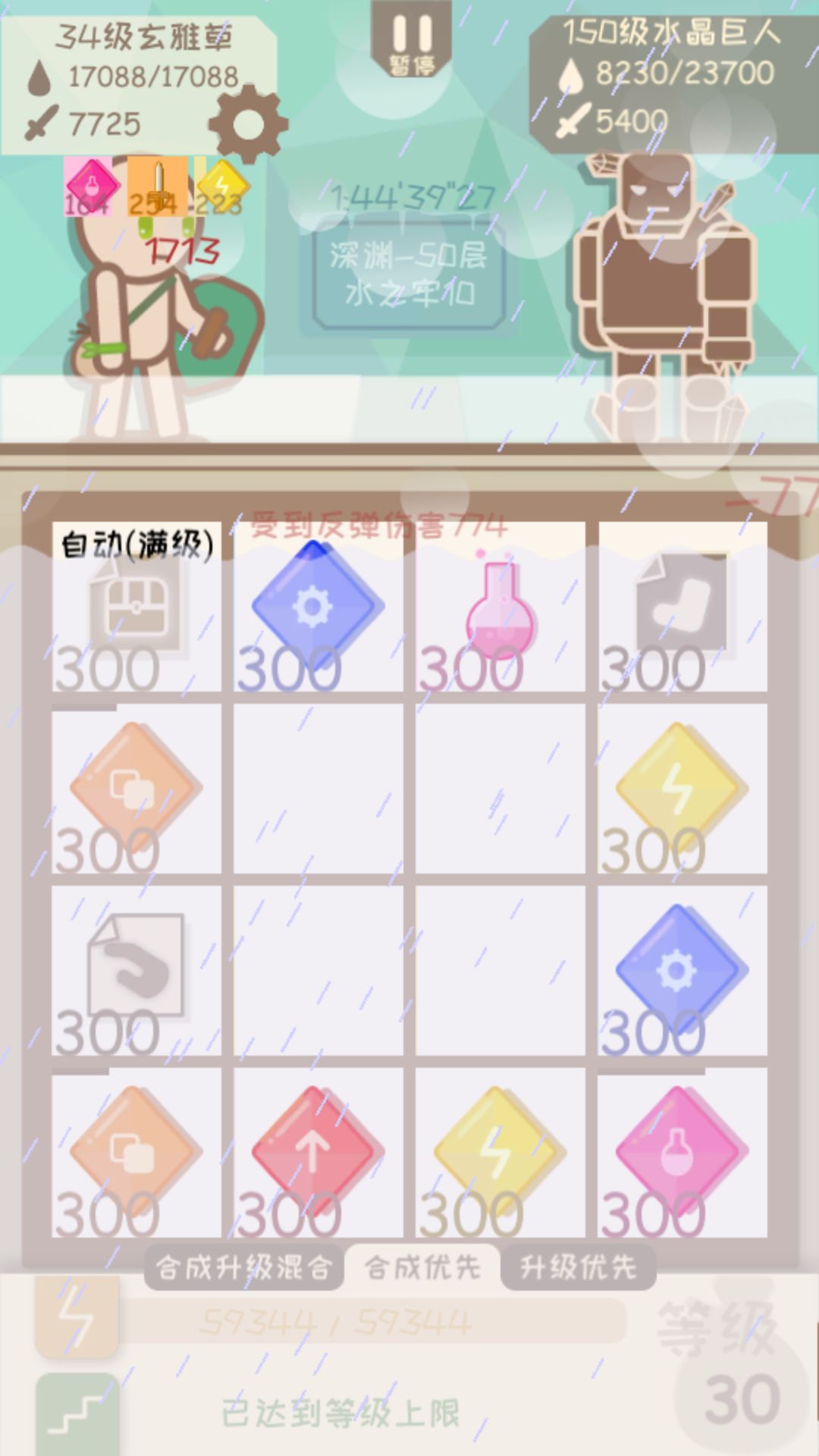This screenshot has height=1456, width=819.
Task: Tap the pink flask gem in bottom row
Action: point(682,1145)
